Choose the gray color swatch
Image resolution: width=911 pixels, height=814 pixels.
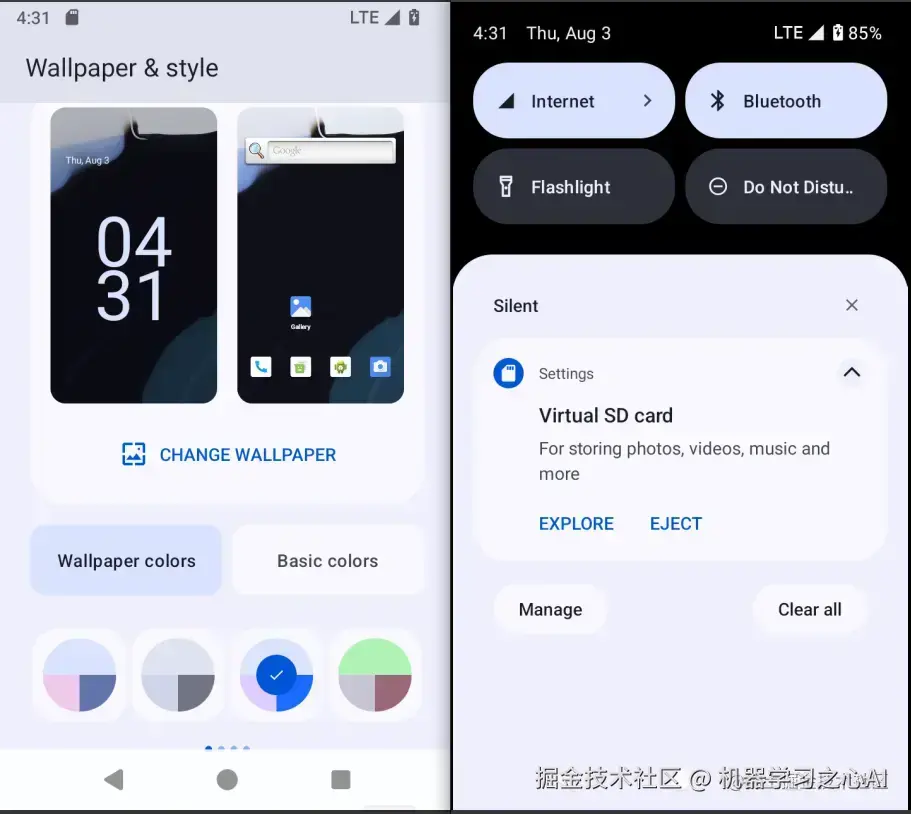pyautogui.click(x=178, y=675)
